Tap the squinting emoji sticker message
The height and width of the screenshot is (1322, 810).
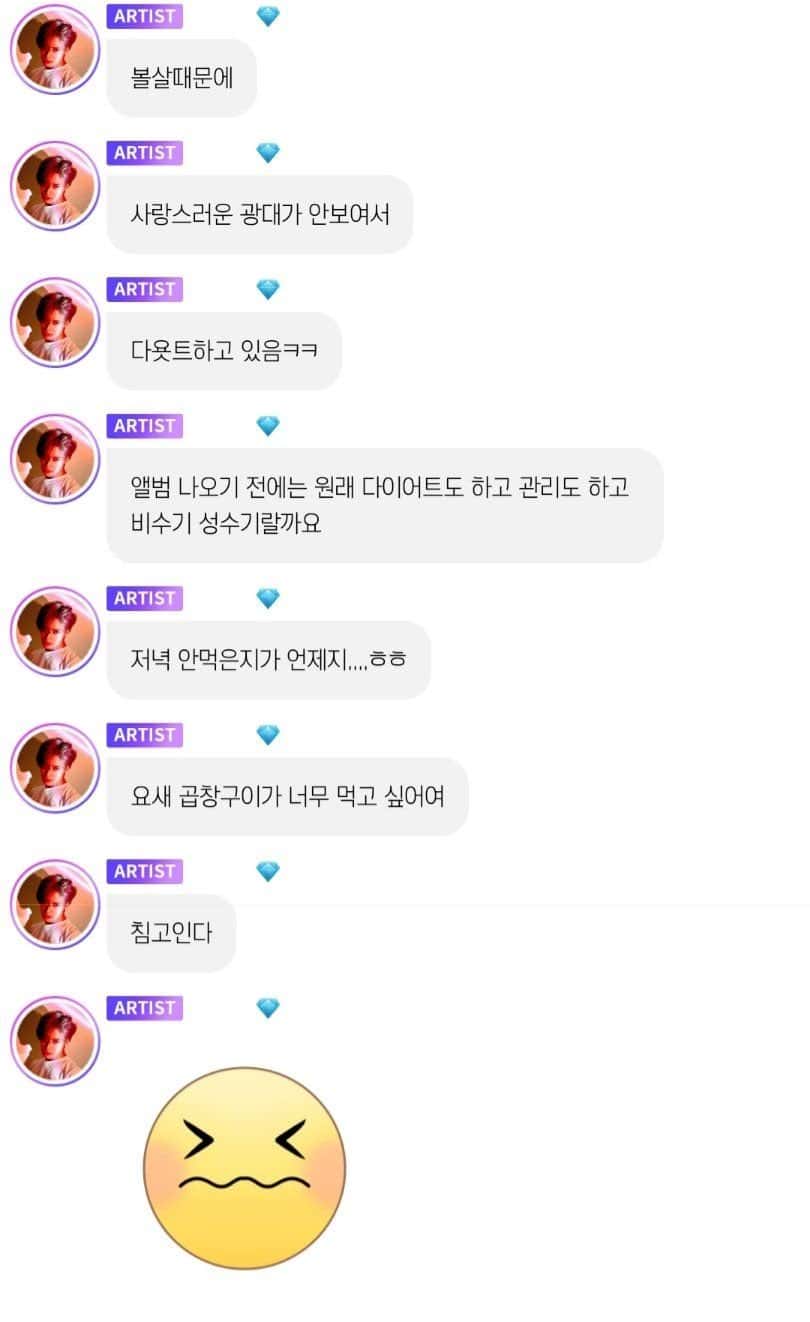pyautogui.click(x=244, y=1167)
